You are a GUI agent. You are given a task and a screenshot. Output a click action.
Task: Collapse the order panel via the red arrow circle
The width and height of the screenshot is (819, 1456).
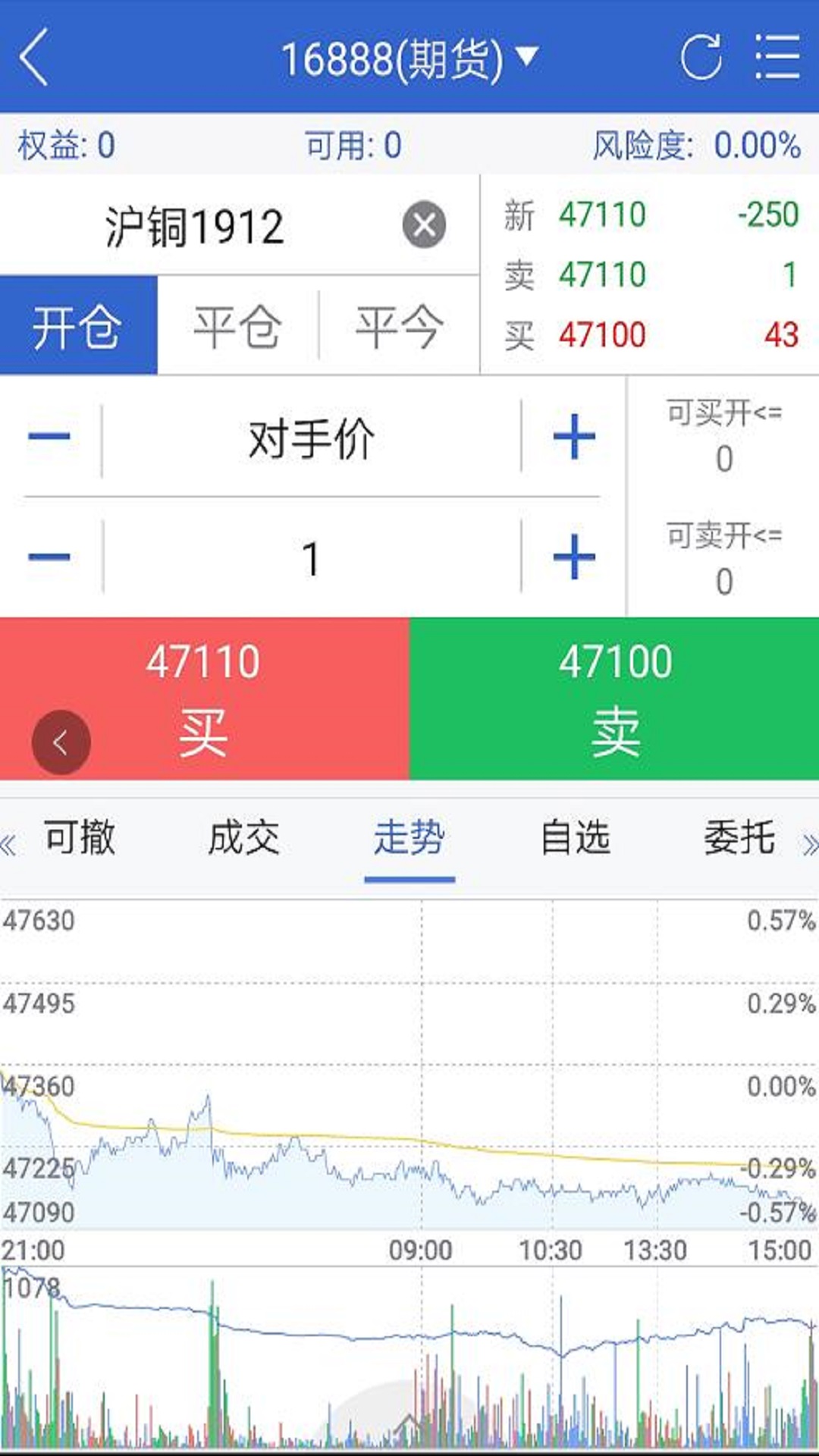point(61,742)
